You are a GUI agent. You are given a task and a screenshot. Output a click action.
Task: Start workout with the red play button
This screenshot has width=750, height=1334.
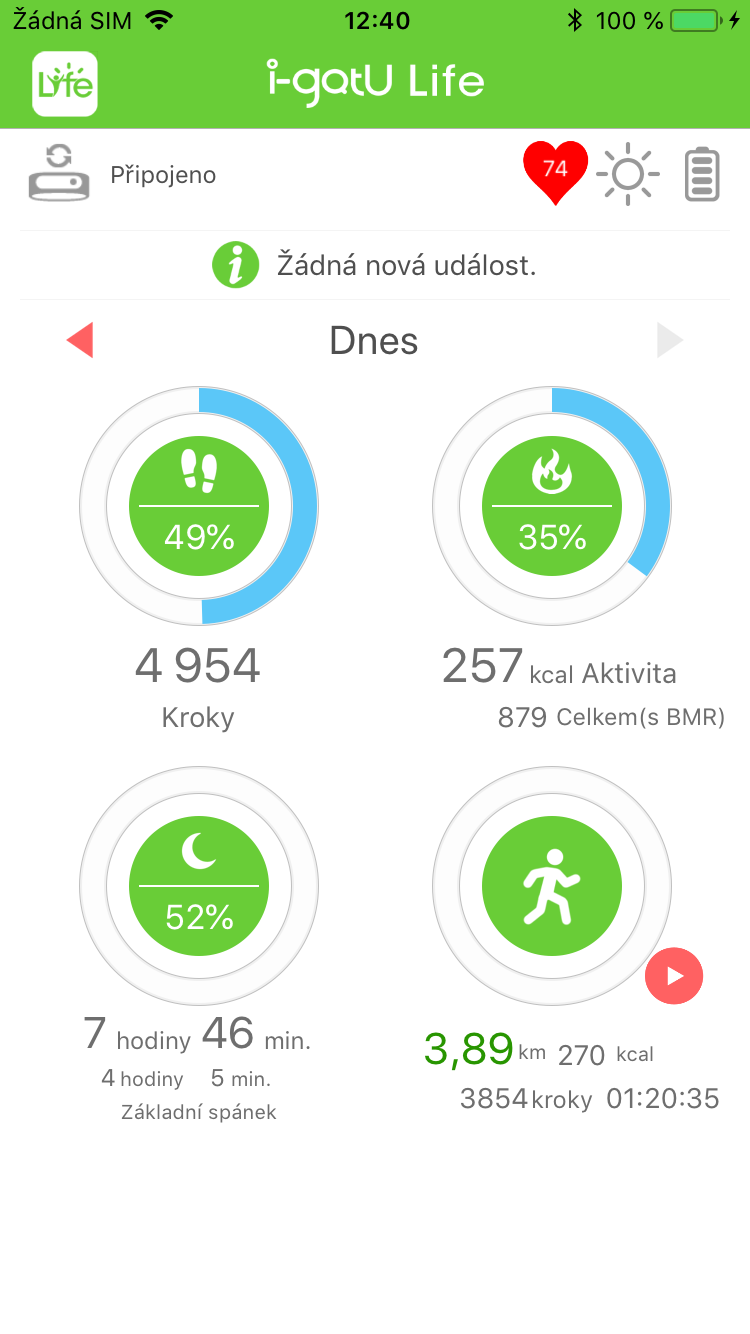click(674, 975)
